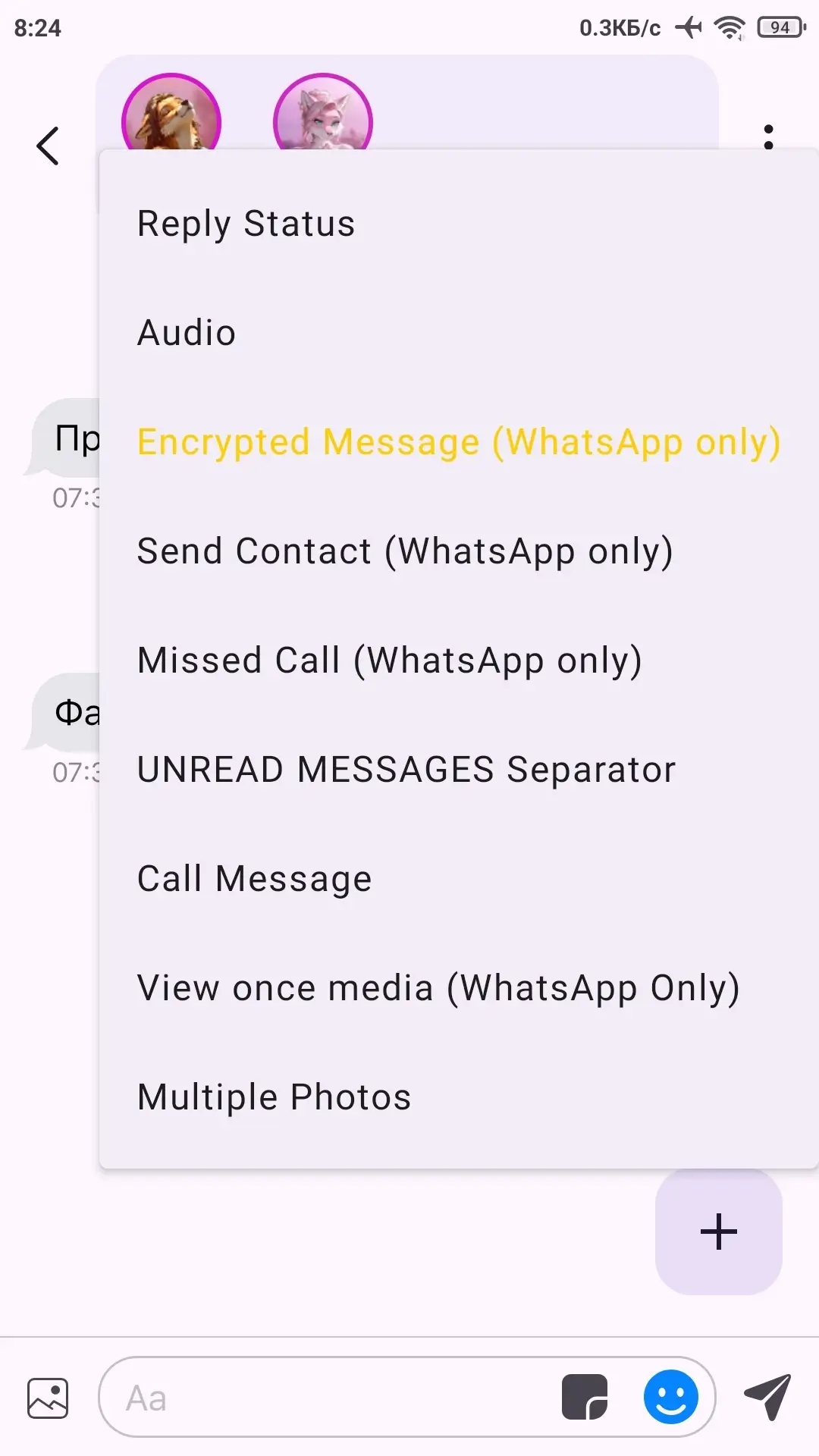Add an UNREAD MESSAGES Separator

[406, 770]
